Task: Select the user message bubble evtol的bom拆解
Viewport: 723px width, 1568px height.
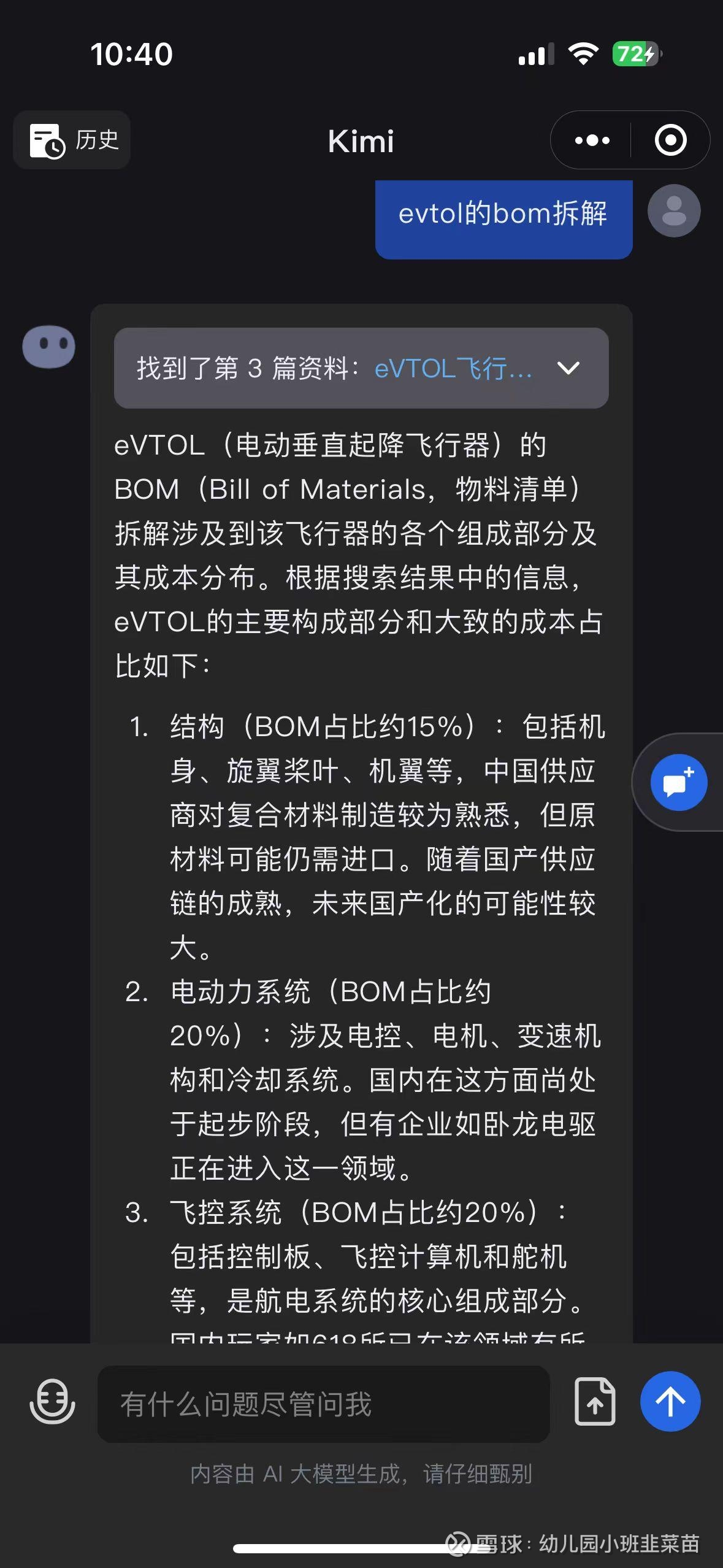Action: 503,217
